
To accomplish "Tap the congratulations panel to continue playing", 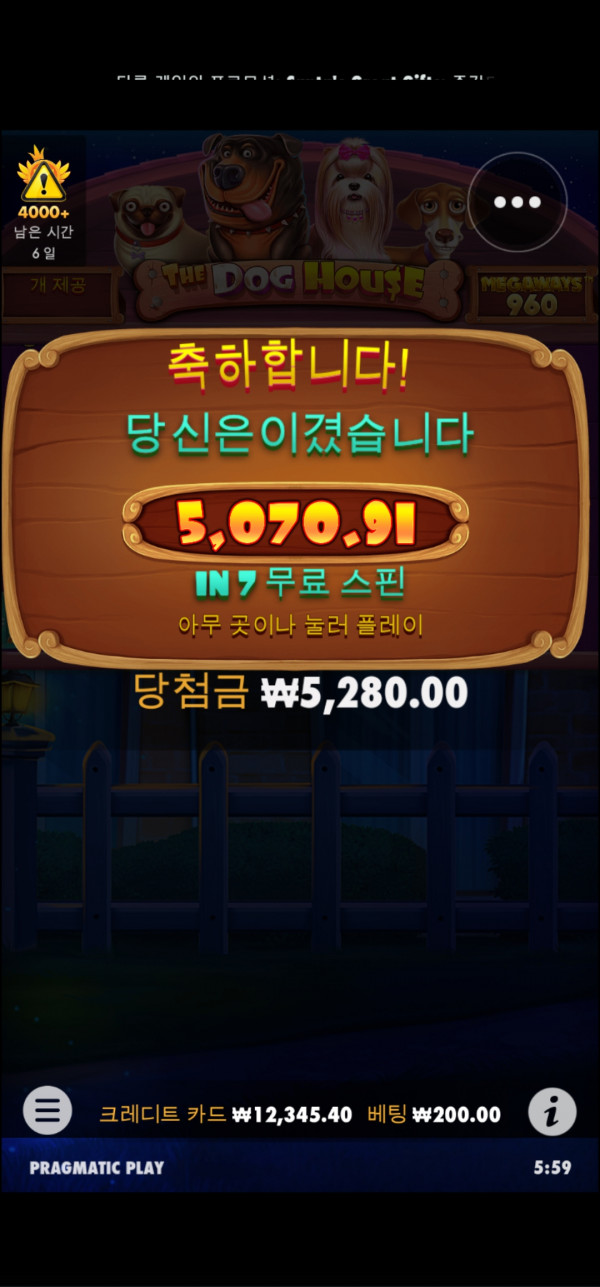I will (x=299, y=500).
